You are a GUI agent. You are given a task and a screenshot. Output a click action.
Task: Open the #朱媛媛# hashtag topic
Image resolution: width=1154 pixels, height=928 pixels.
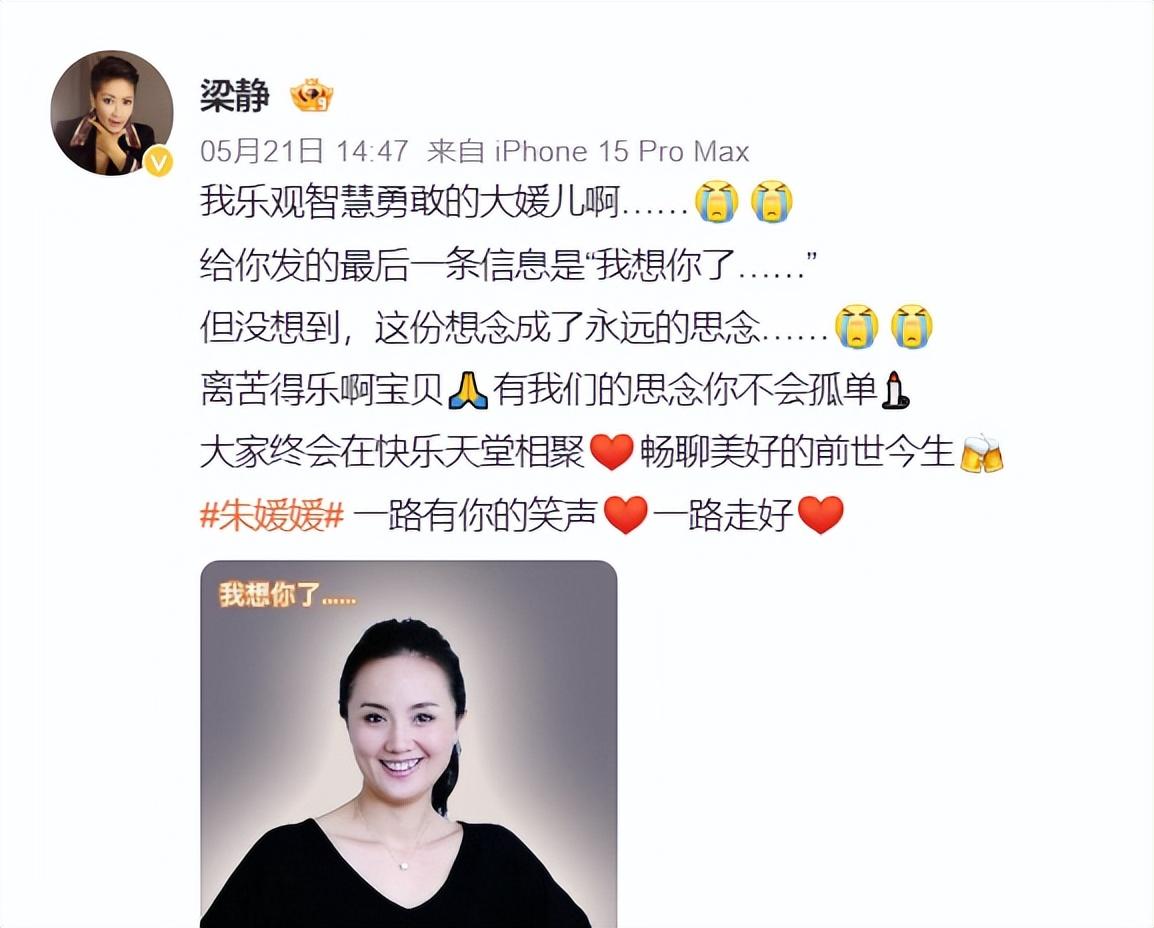[x=271, y=516]
